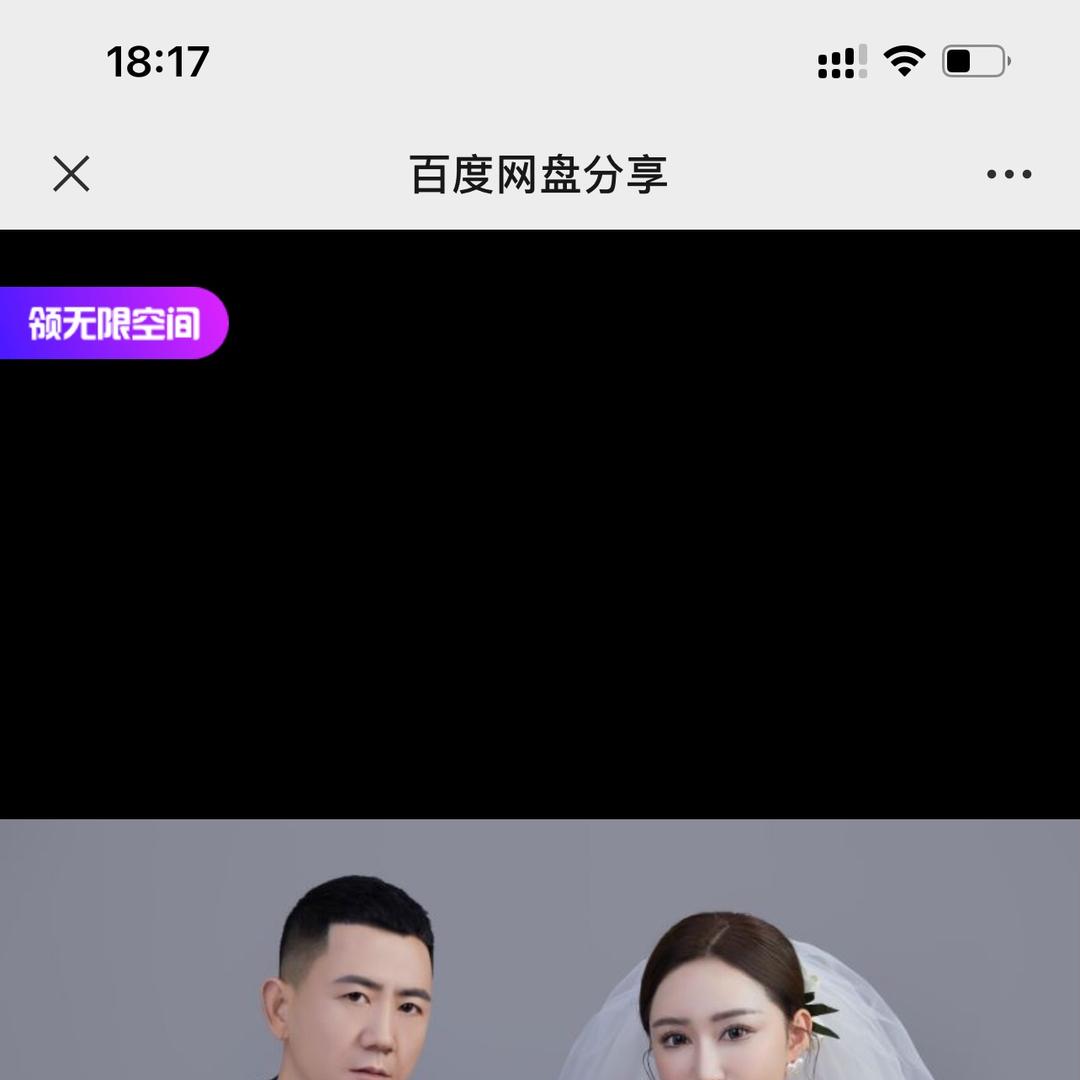
Task: Open the three-dot more options menu
Action: pos(1009,174)
